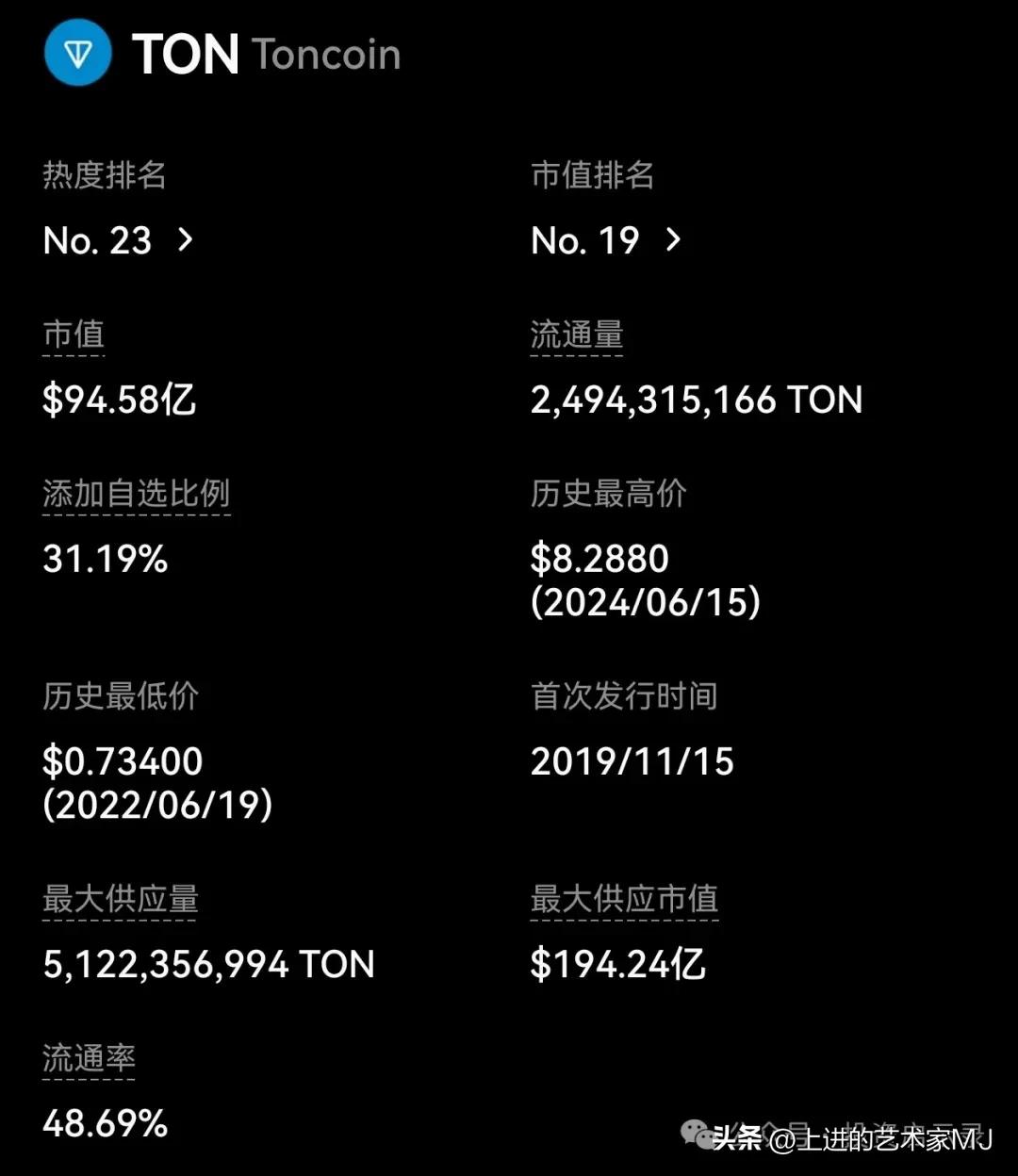The image size is (1018, 1176).
Task: Click the WeChat watermark icon at bottom right
Action: click(x=697, y=1135)
